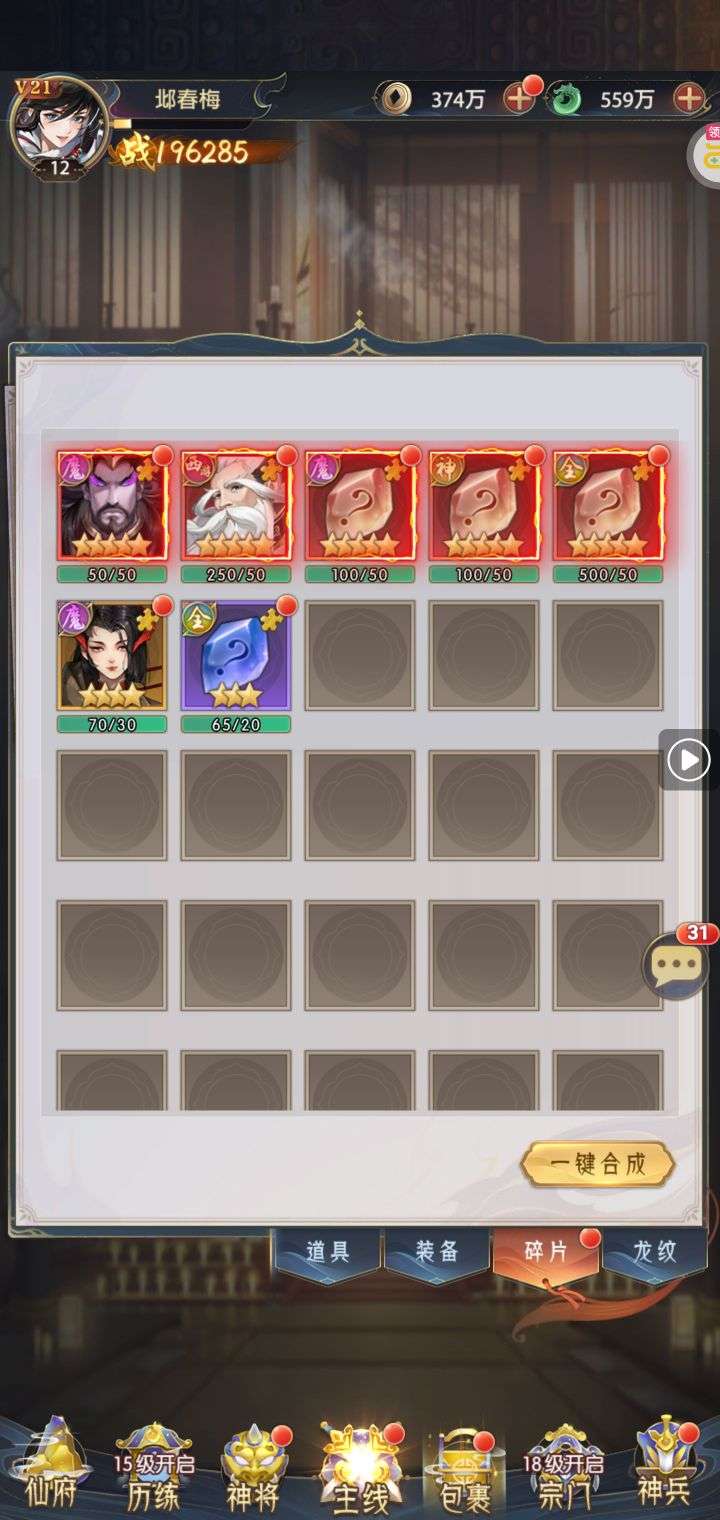Switch to the 道具 tab

click(x=327, y=1253)
